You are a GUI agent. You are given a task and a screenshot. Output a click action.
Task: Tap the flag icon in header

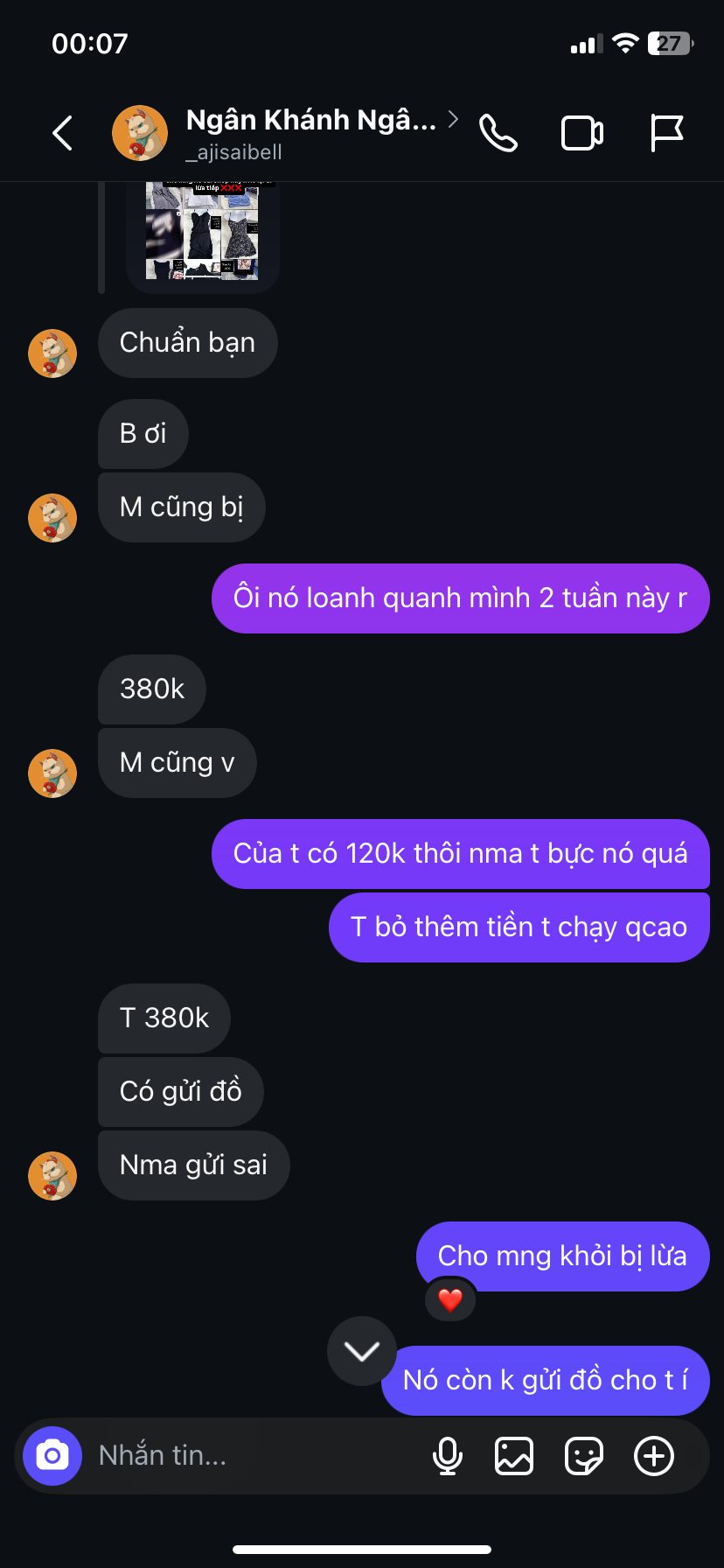[x=666, y=134]
